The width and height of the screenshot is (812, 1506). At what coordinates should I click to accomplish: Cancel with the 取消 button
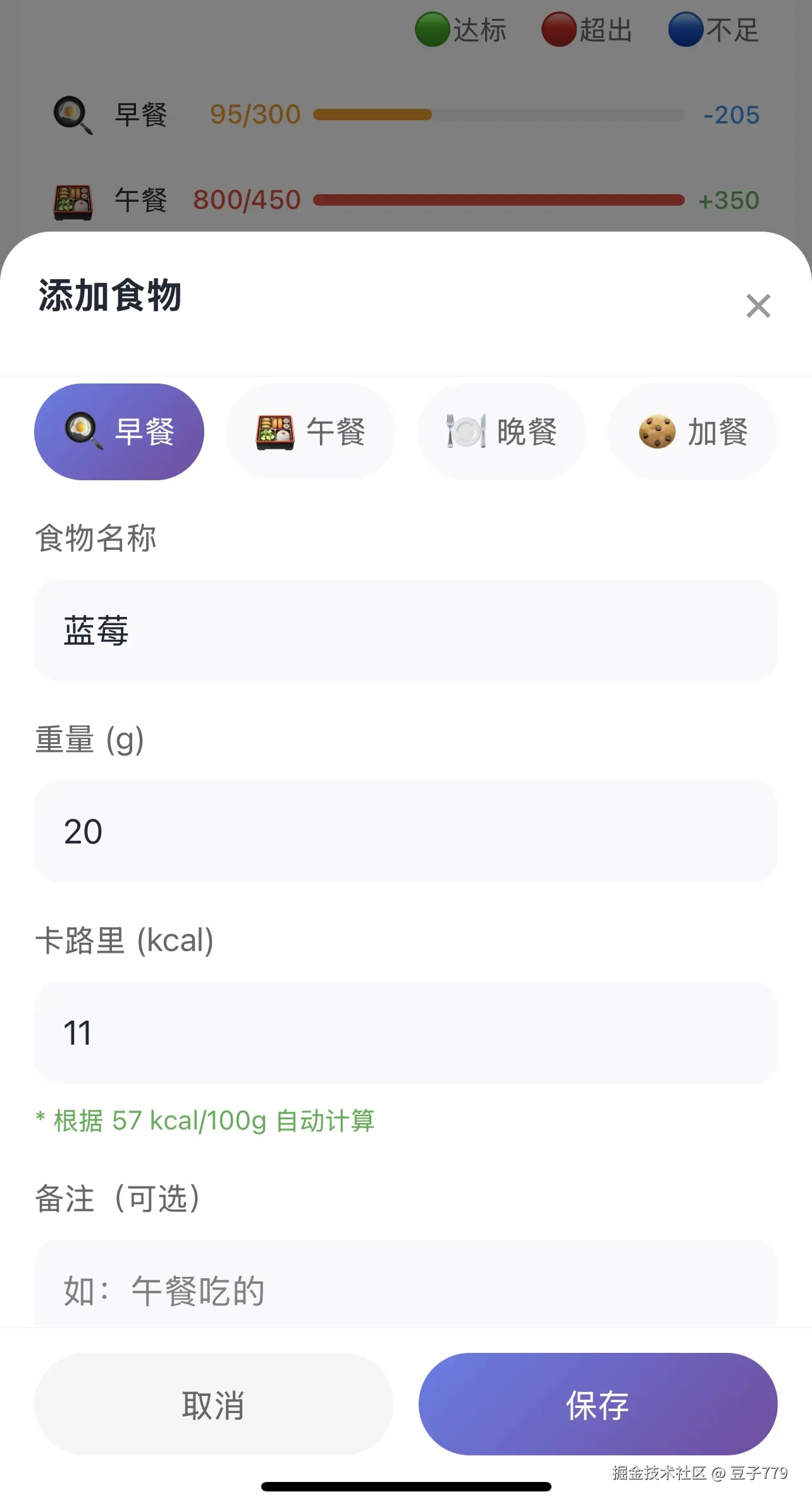pyautogui.click(x=214, y=1405)
